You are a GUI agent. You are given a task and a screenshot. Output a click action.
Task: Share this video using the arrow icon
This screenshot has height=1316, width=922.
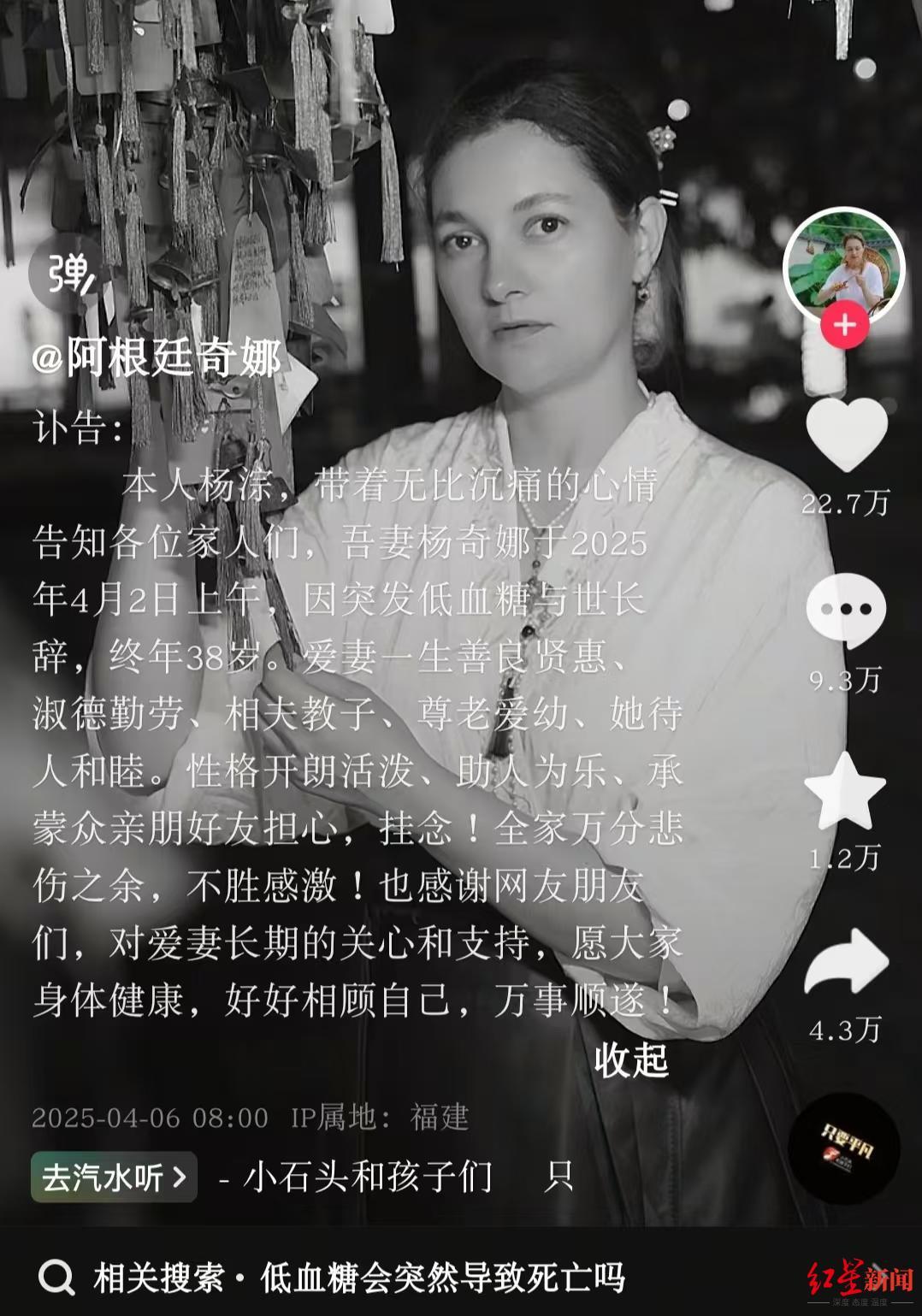click(846, 963)
